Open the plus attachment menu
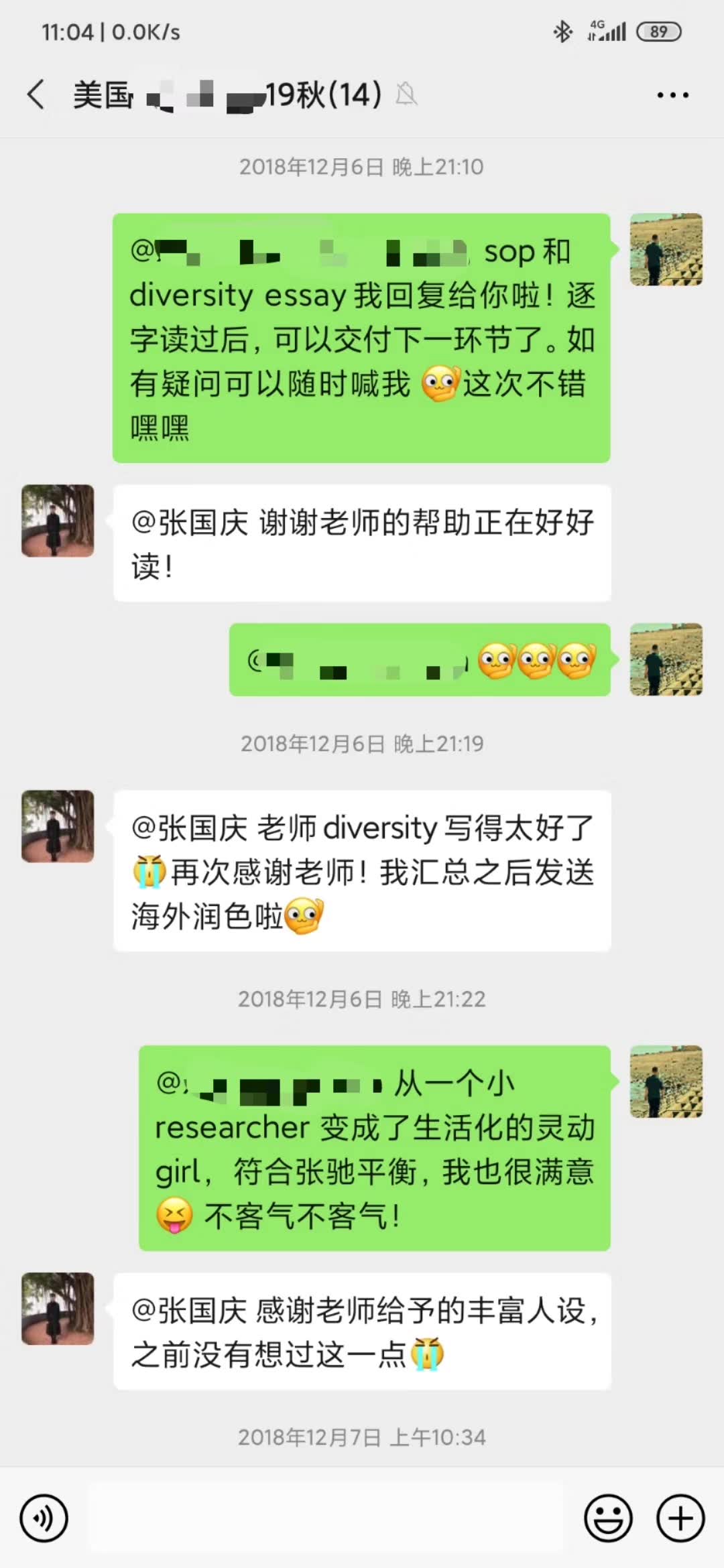724x1568 pixels. click(x=680, y=1518)
